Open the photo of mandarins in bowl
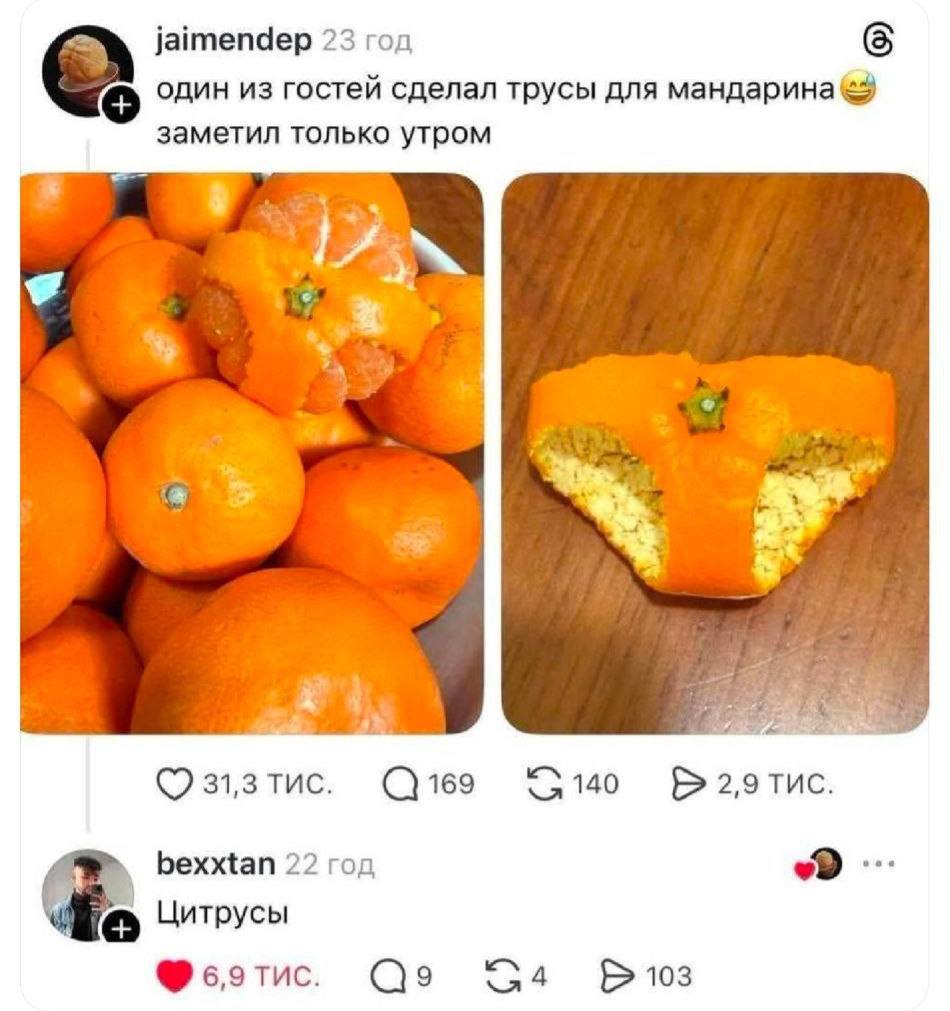The height and width of the screenshot is (1011, 950). pyautogui.click(x=252, y=453)
